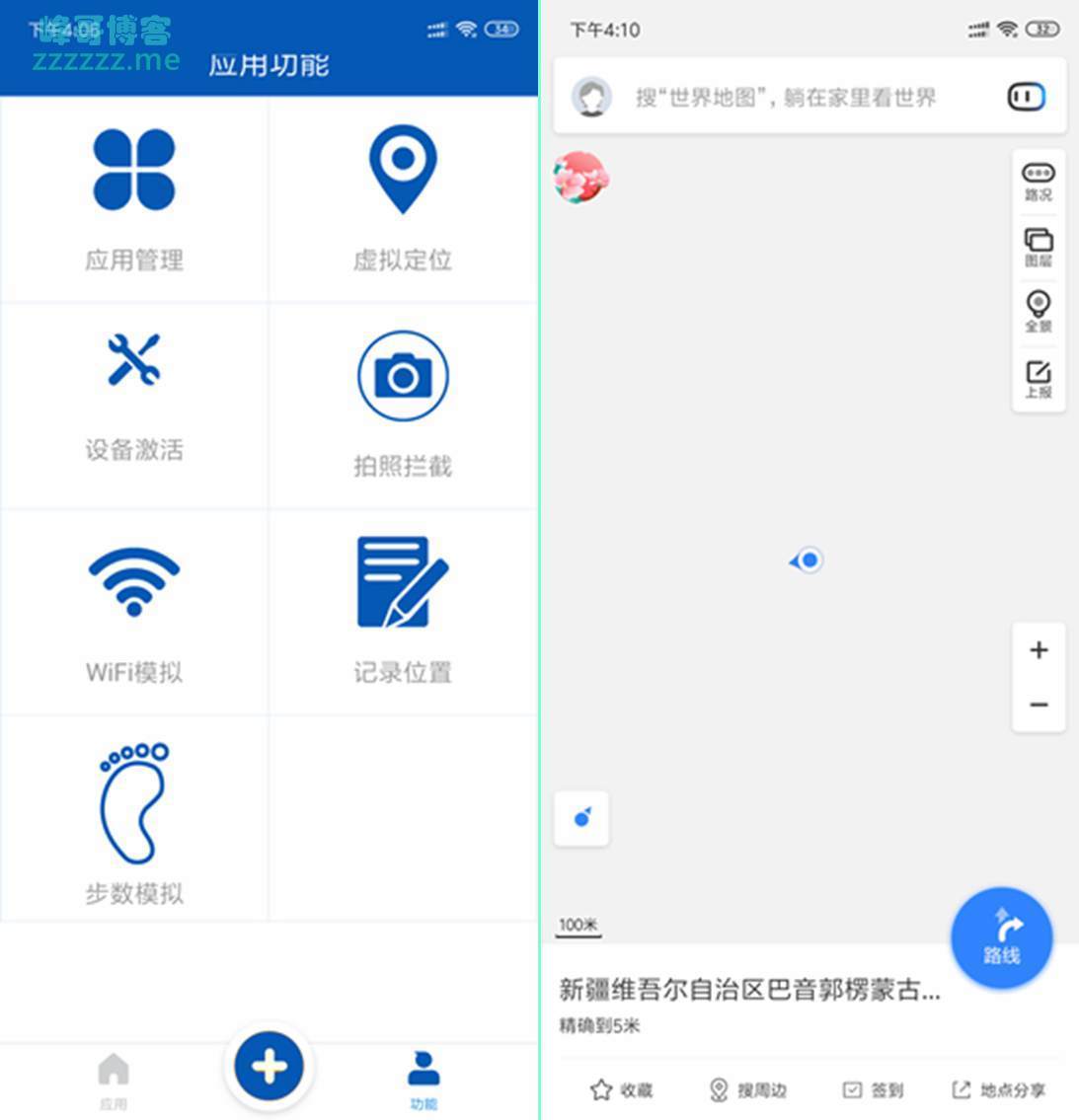This screenshot has height=1120, width=1079.
Task: Open the WiFi模拟 simulation tile
Action: tap(134, 612)
